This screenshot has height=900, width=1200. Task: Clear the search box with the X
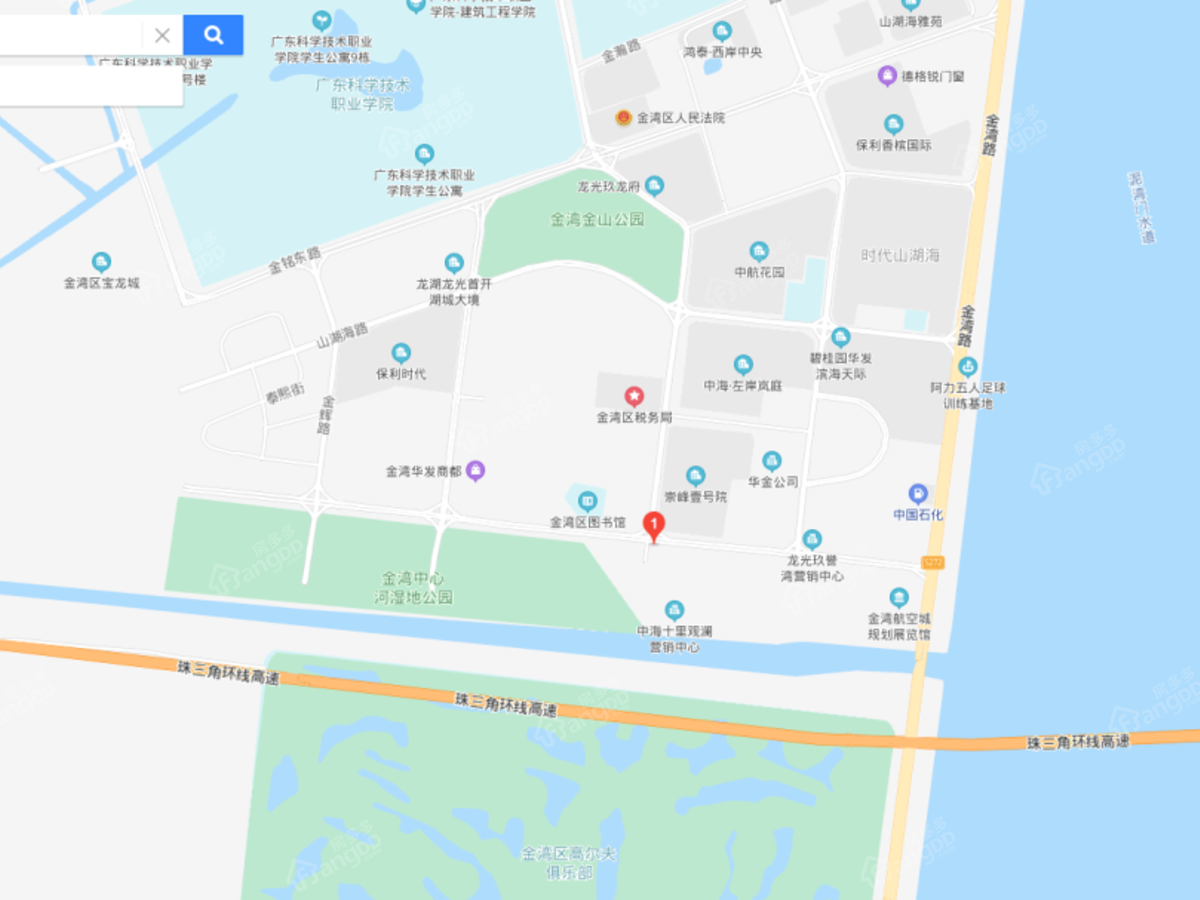tap(162, 36)
